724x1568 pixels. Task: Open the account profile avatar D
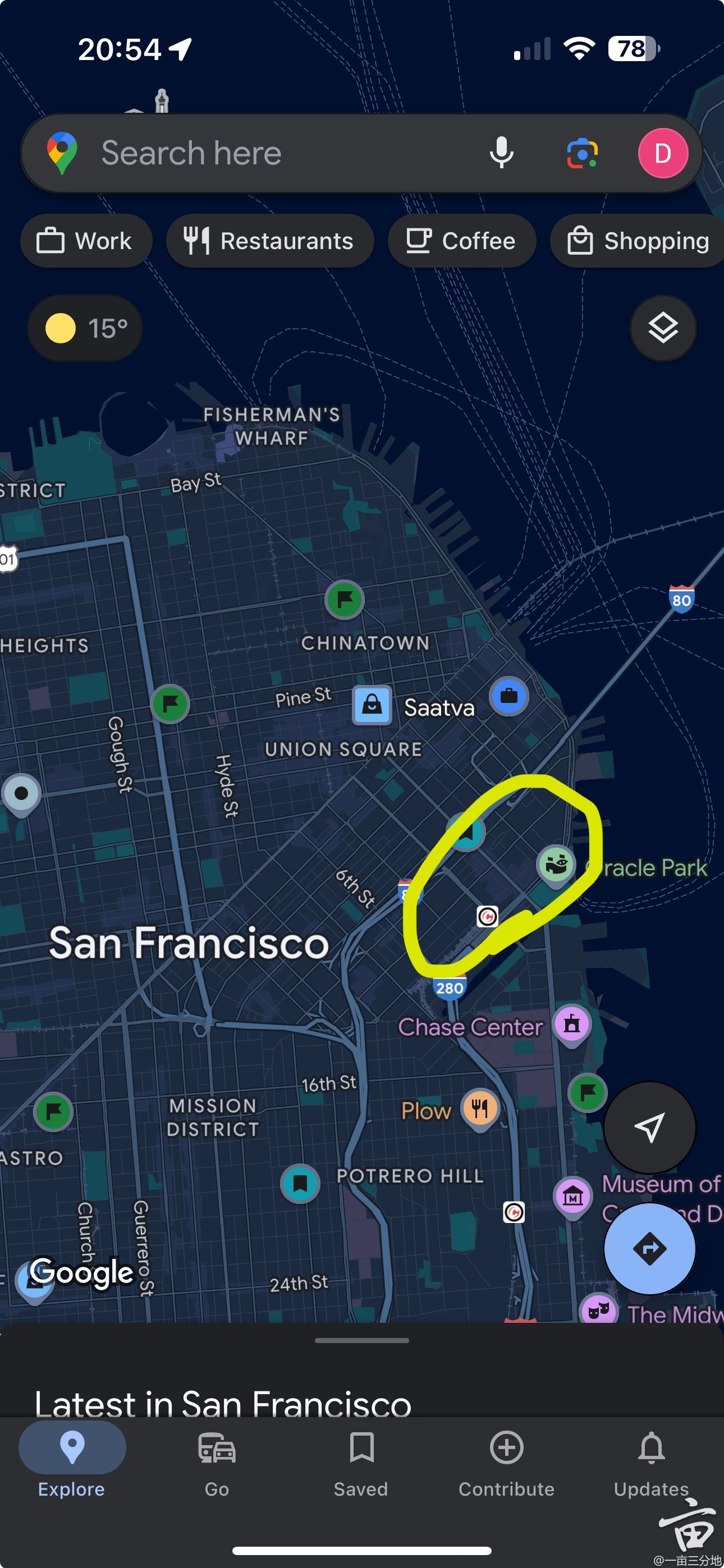tap(662, 153)
